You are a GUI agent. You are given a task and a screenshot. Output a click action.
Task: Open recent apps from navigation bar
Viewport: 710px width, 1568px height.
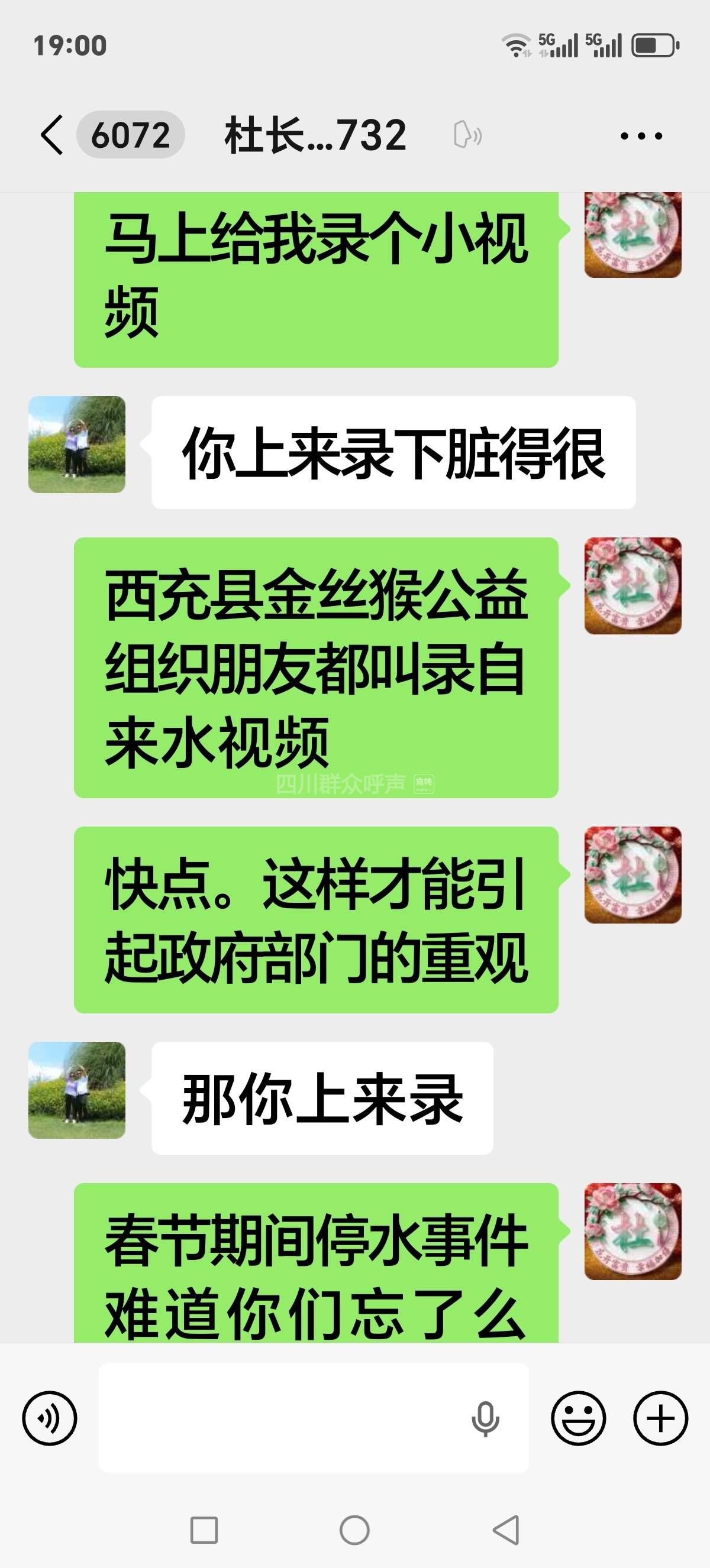204,1530
